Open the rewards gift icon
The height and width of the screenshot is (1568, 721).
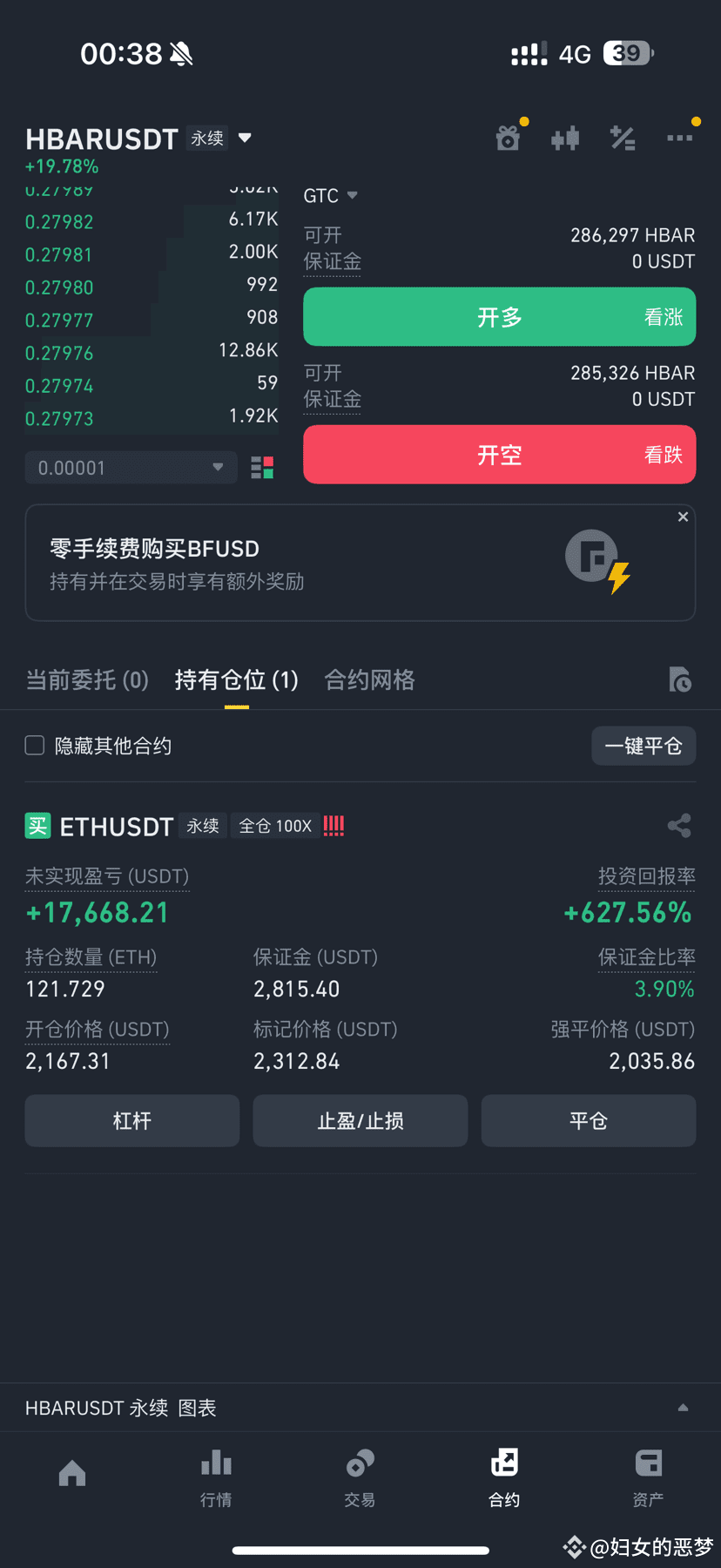pyautogui.click(x=509, y=138)
